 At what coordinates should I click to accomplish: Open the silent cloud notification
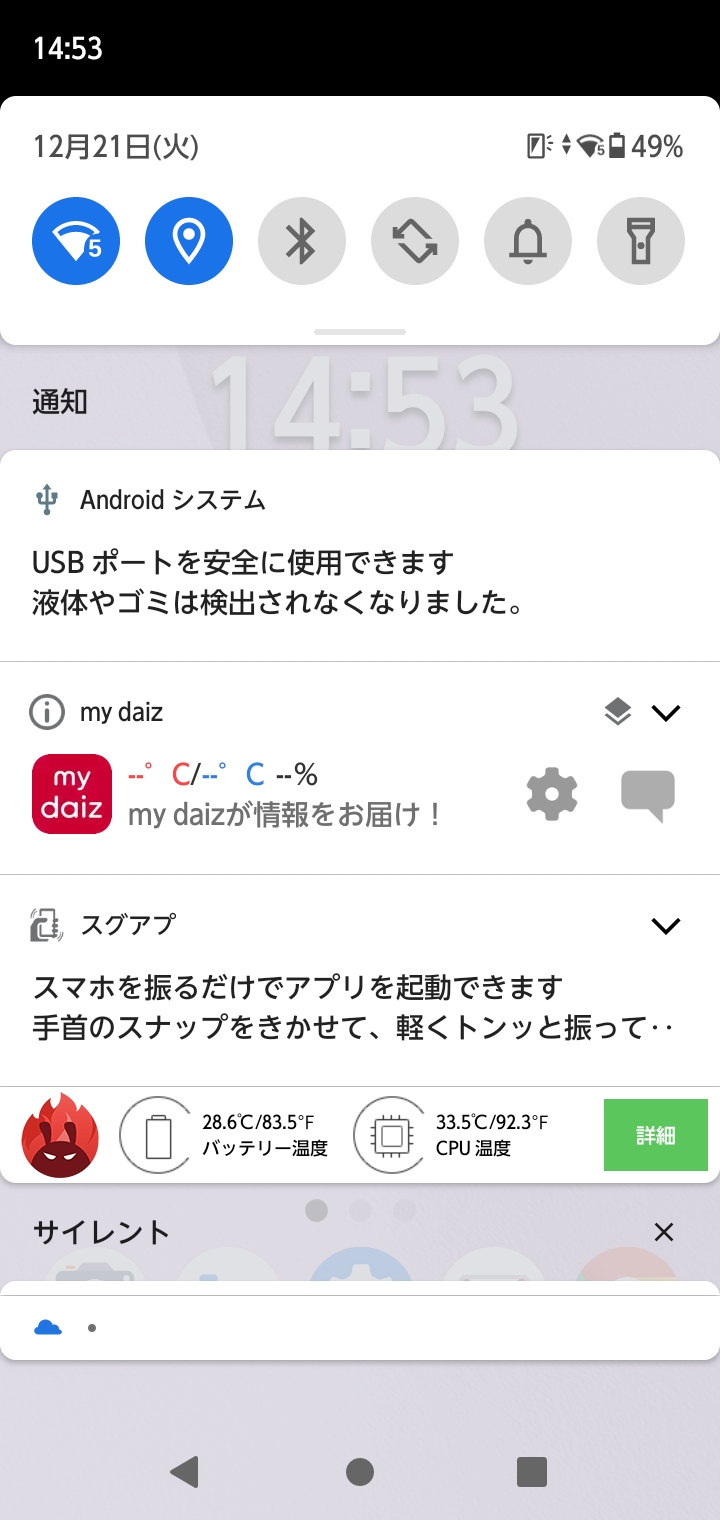[x=360, y=1328]
